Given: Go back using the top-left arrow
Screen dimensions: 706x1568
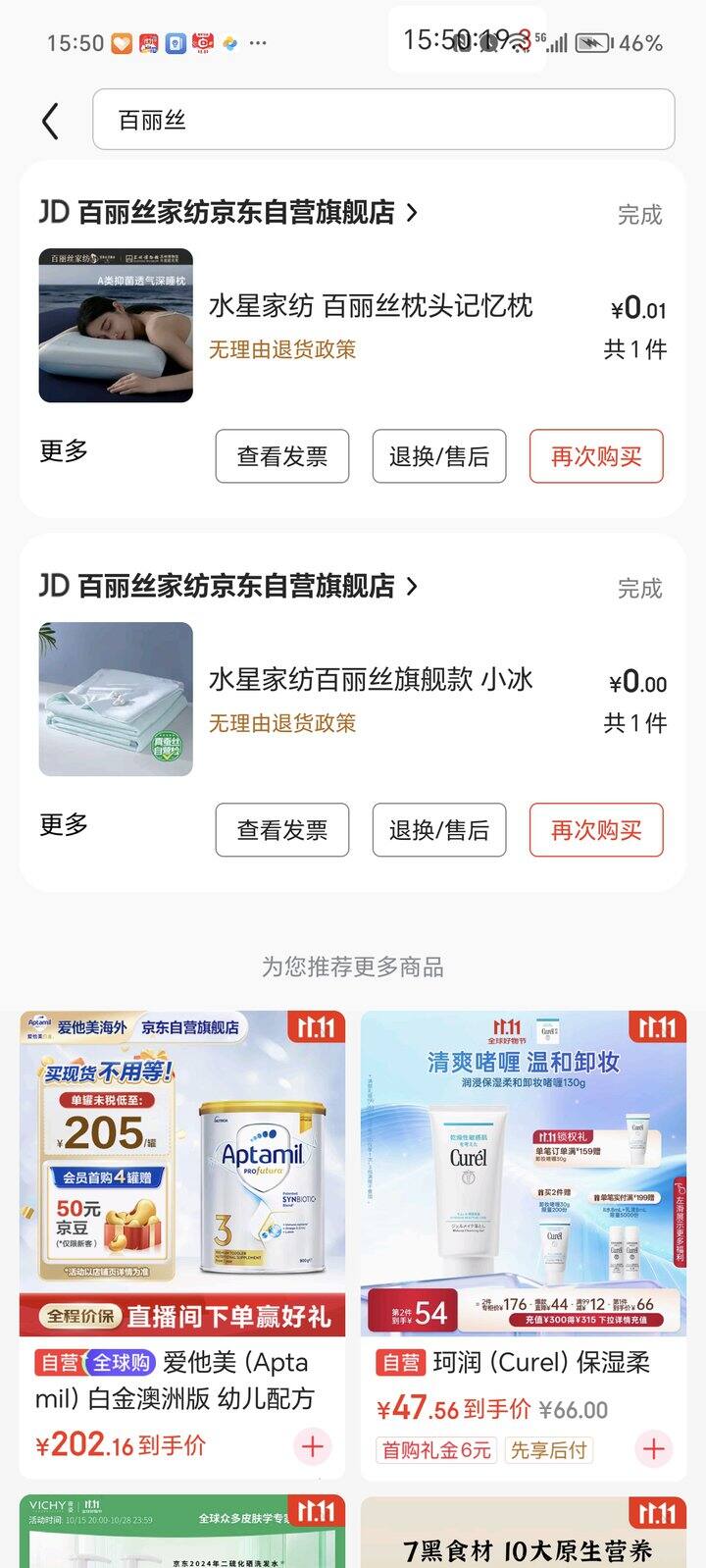Looking at the screenshot, I should click(51, 122).
